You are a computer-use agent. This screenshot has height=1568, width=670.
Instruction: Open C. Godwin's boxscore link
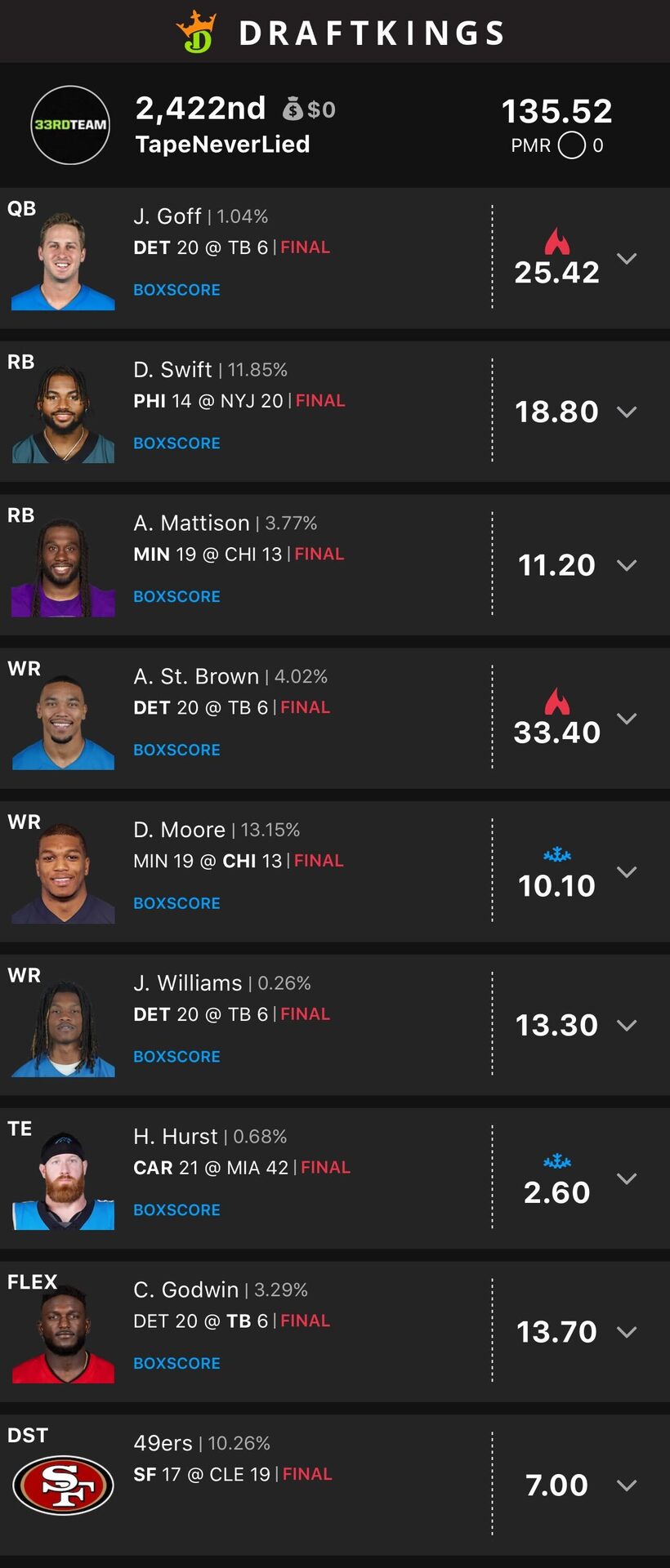[x=176, y=1363]
